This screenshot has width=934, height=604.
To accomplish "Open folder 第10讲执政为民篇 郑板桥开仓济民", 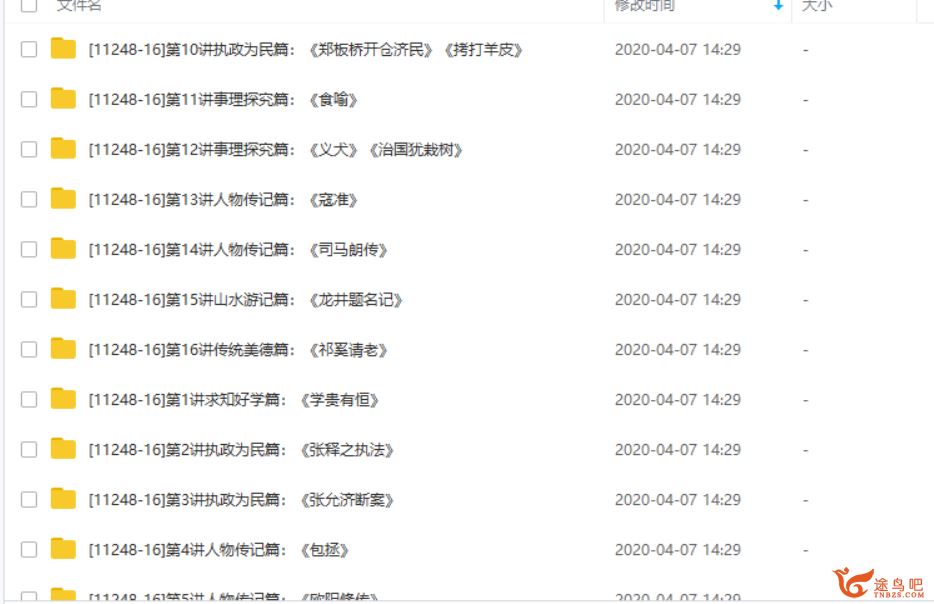I will (x=305, y=49).
